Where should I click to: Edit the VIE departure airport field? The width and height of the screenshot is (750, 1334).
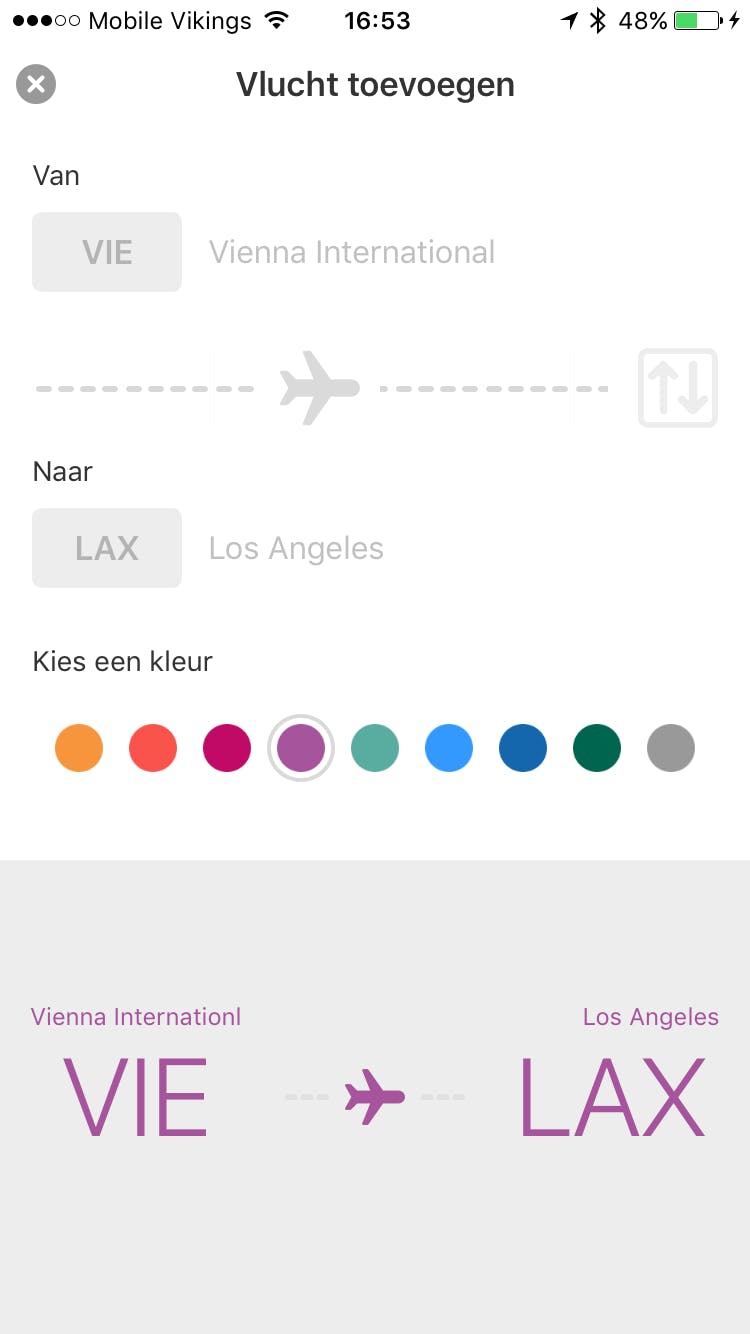coord(107,252)
